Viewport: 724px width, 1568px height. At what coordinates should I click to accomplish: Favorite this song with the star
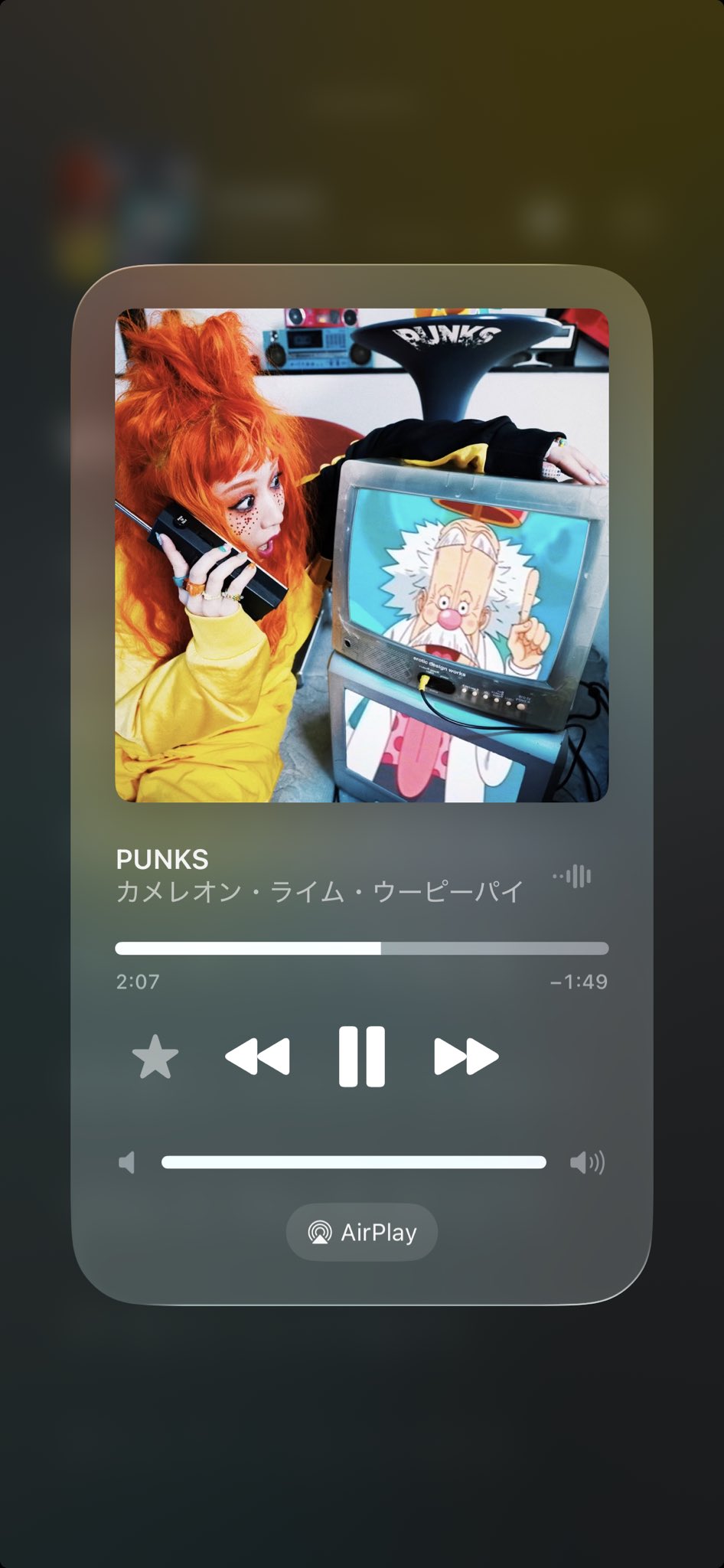[x=155, y=1057]
